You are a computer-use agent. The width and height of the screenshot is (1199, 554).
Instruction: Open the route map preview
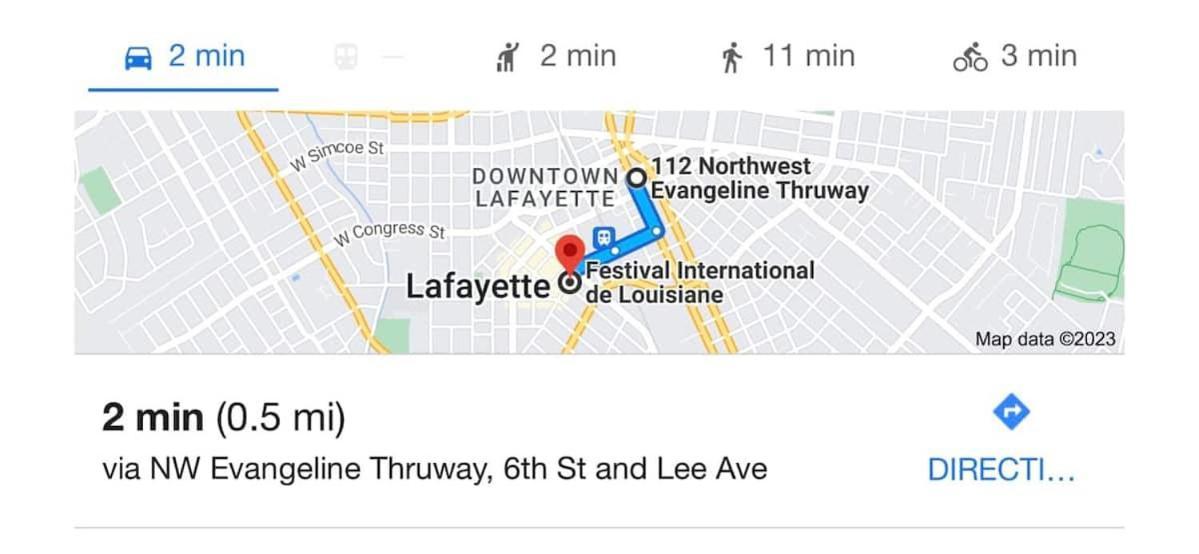coord(598,232)
